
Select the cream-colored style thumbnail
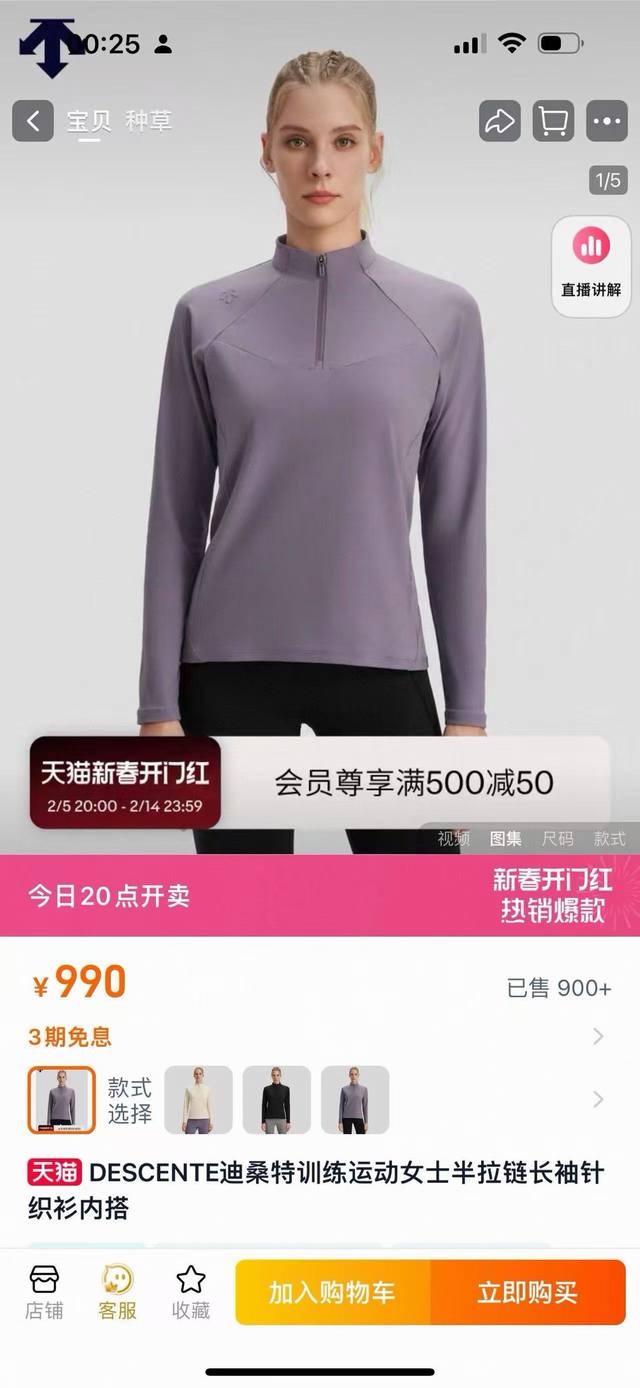pyautogui.click(x=198, y=1100)
